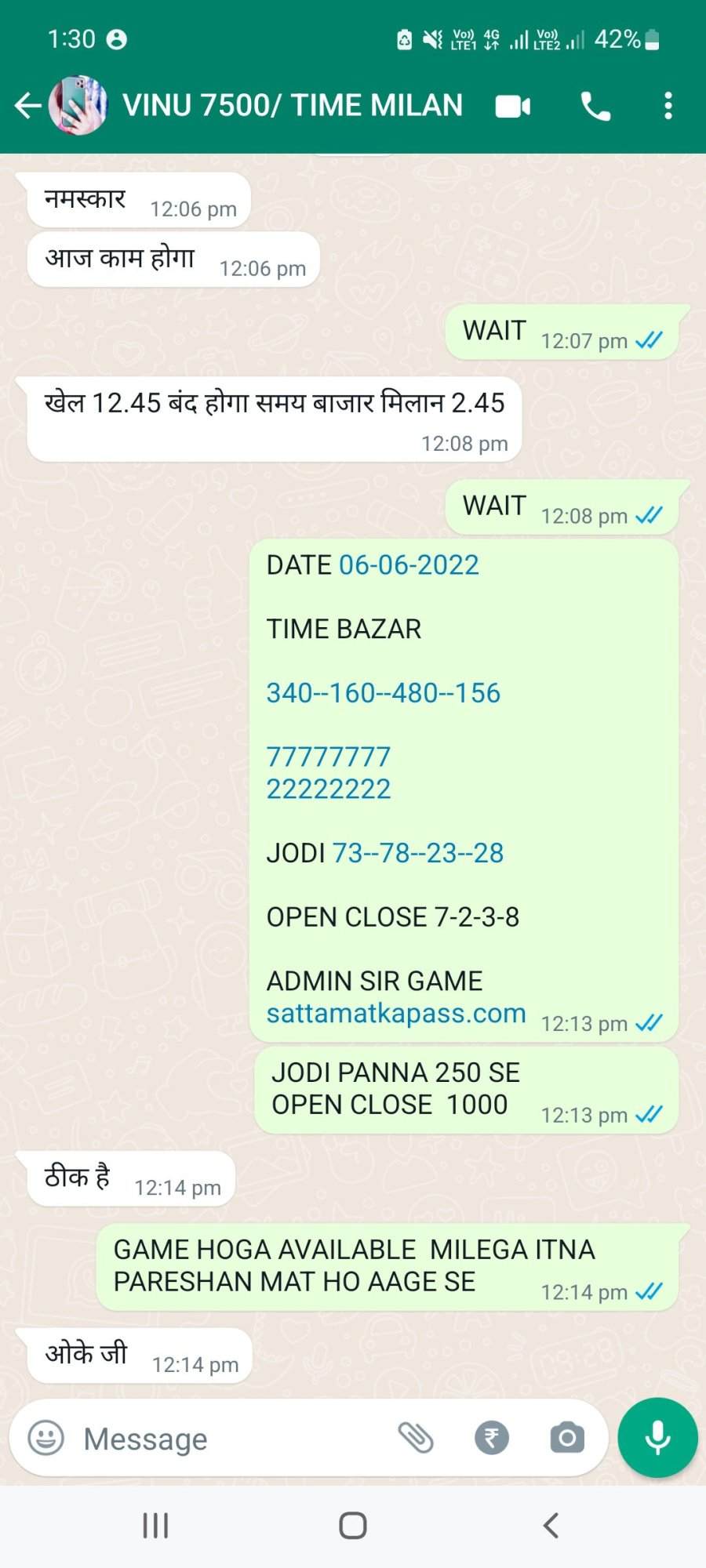
Task: Open VINU 7500/ TIME MILAN contact info
Action: click(x=293, y=105)
